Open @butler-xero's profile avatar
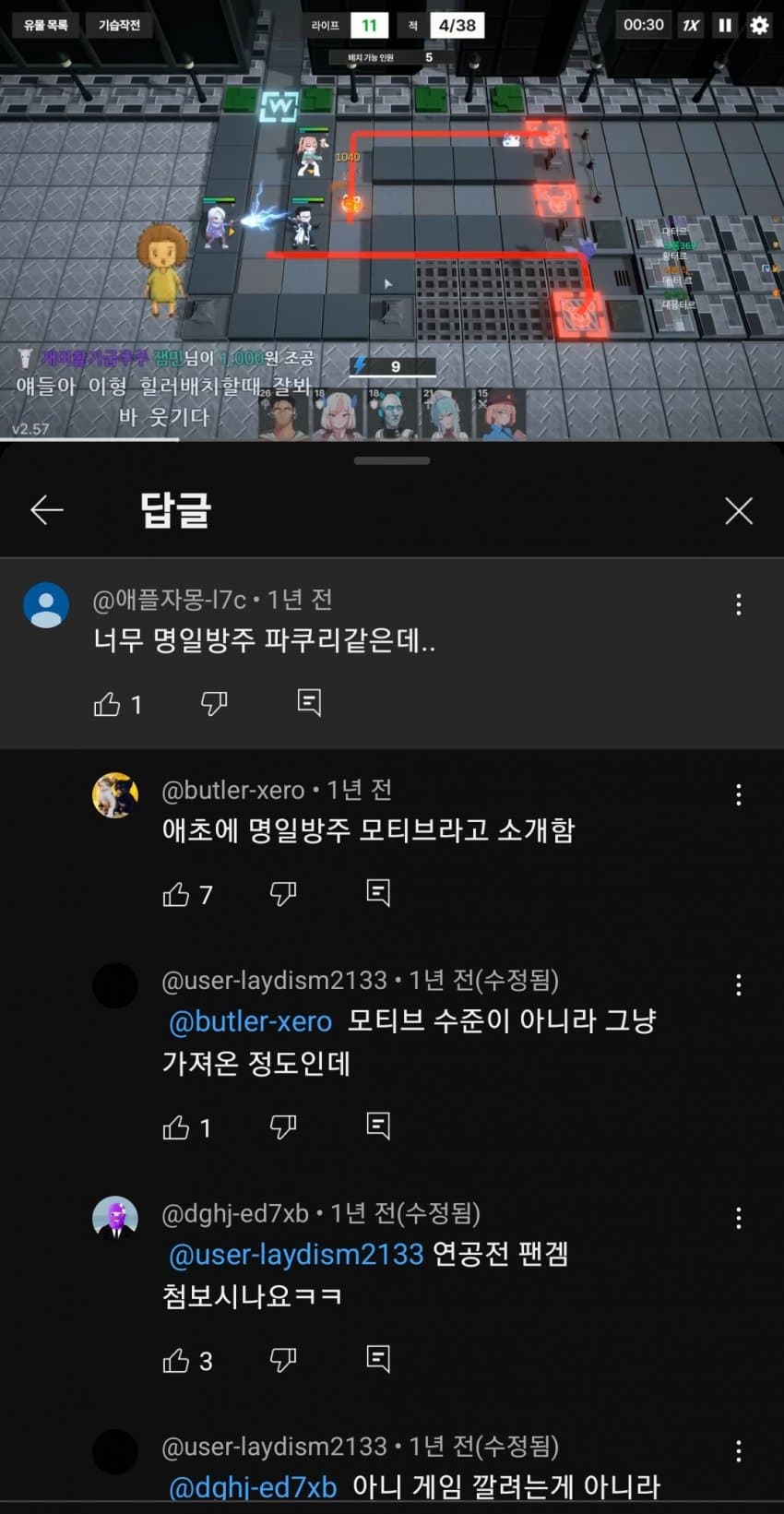Image resolution: width=784 pixels, height=1514 pixels. (115, 795)
